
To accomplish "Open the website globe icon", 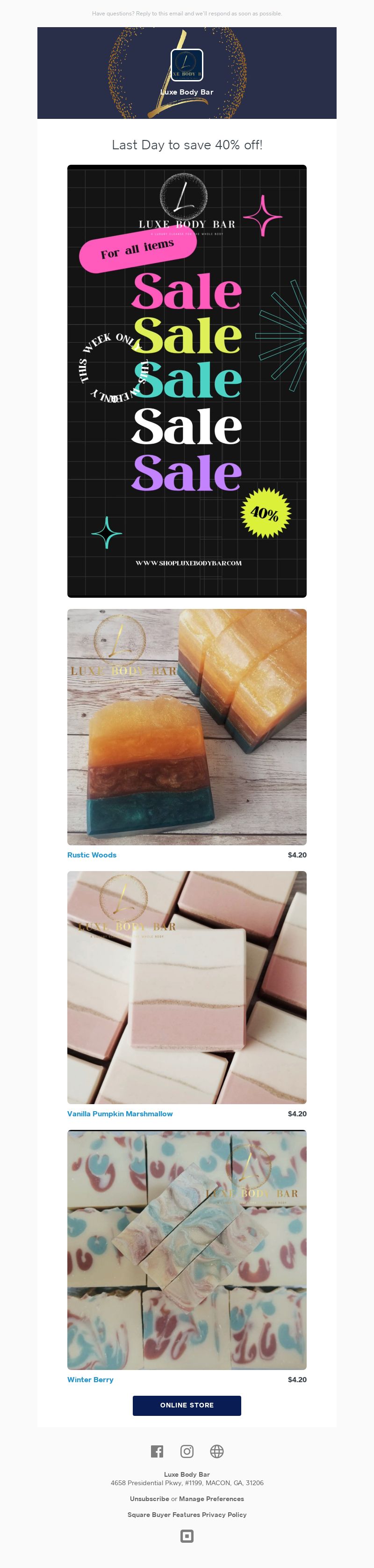I will tap(216, 1451).
